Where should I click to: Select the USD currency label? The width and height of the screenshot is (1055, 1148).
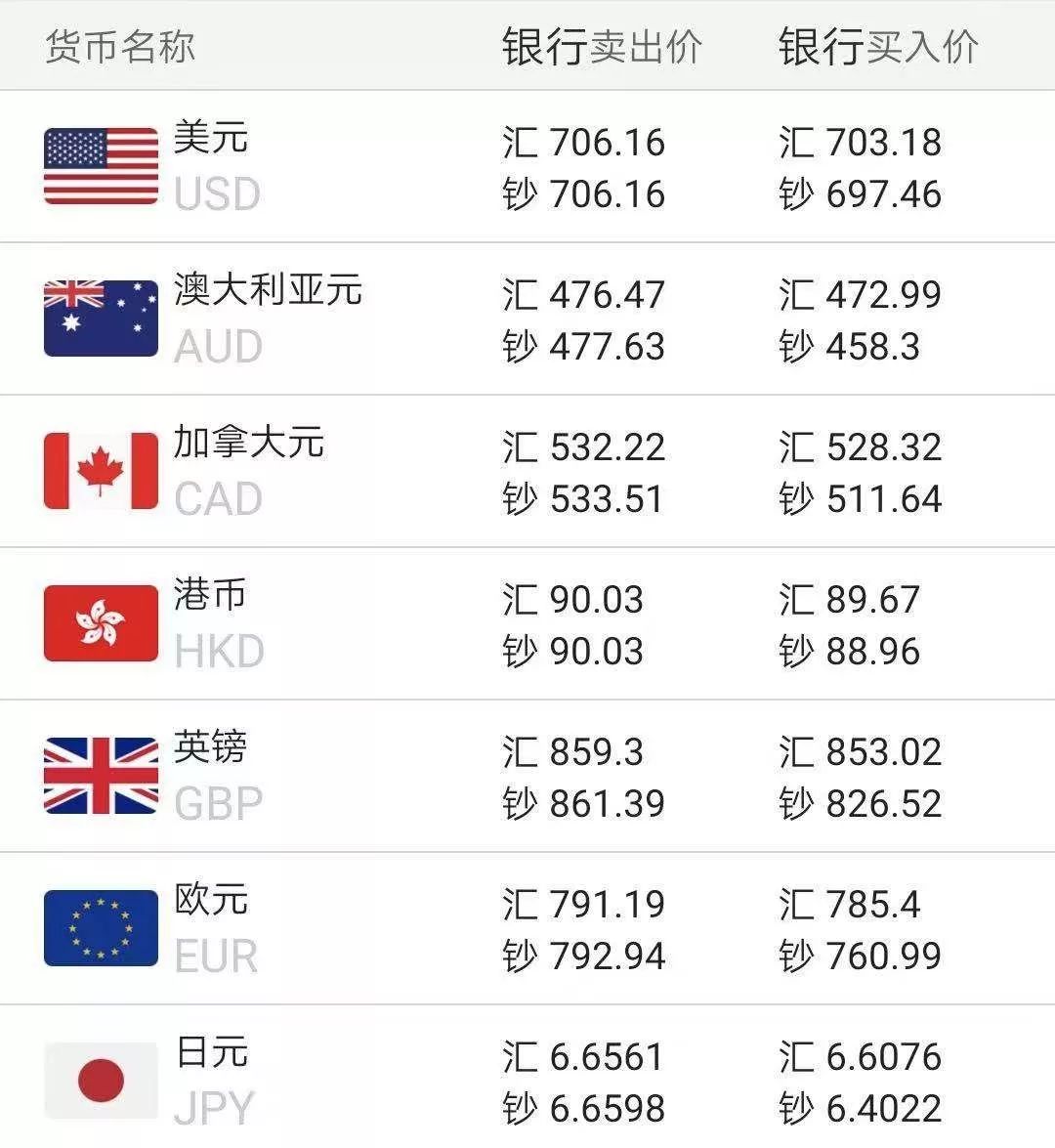[217, 193]
